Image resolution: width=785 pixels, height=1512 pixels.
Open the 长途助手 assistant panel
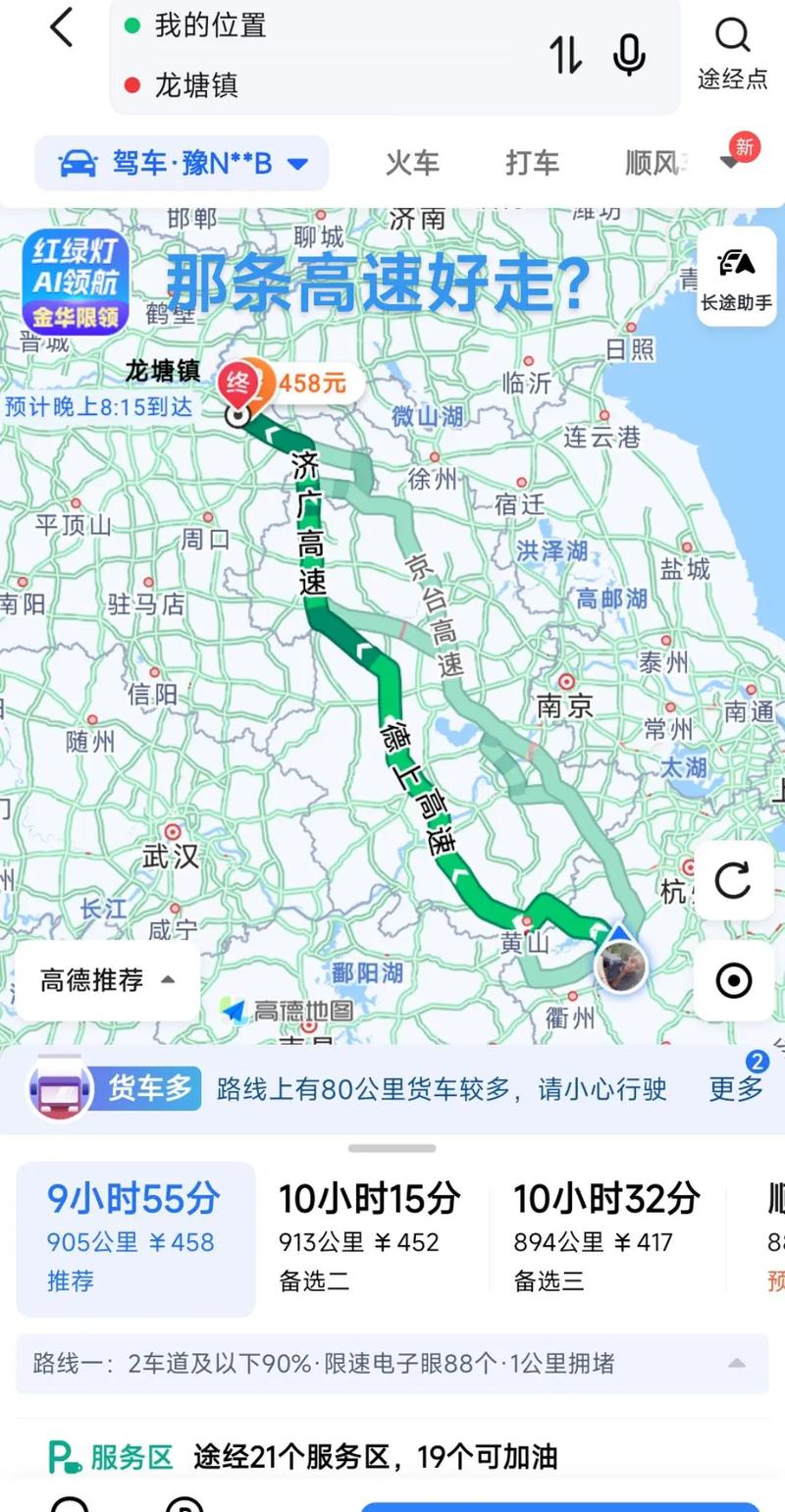pyautogui.click(x=735, y=276)
